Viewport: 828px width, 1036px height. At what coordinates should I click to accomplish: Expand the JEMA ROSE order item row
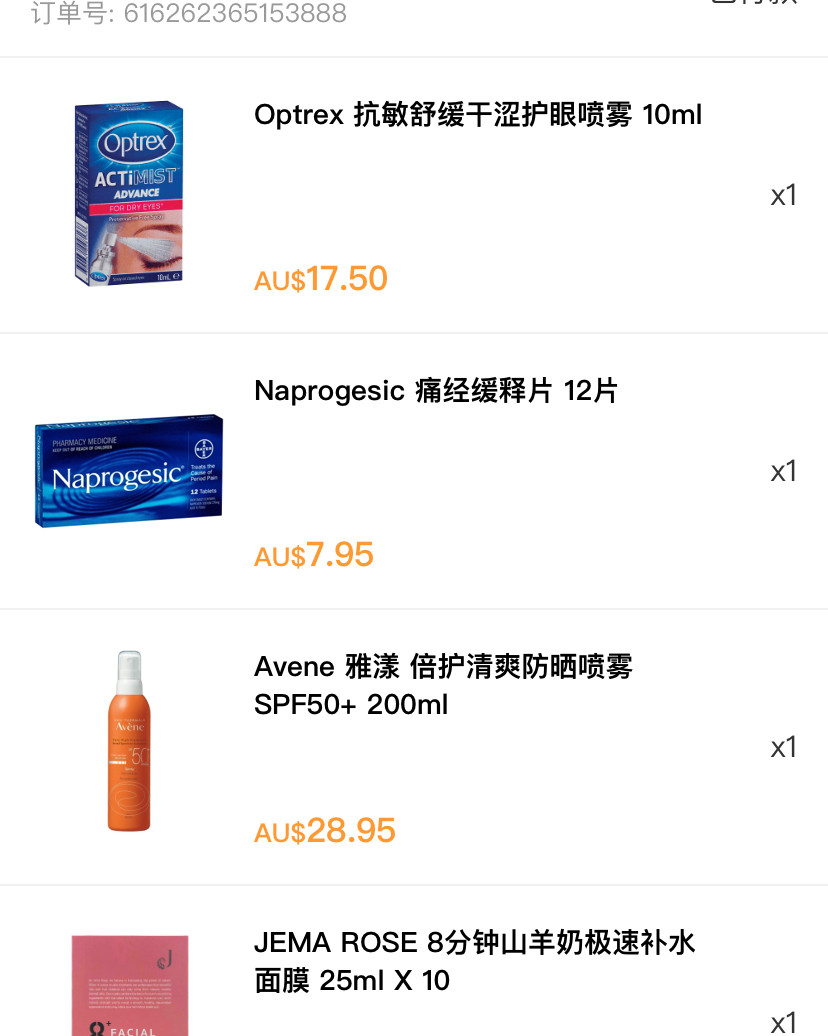(414, 960)
